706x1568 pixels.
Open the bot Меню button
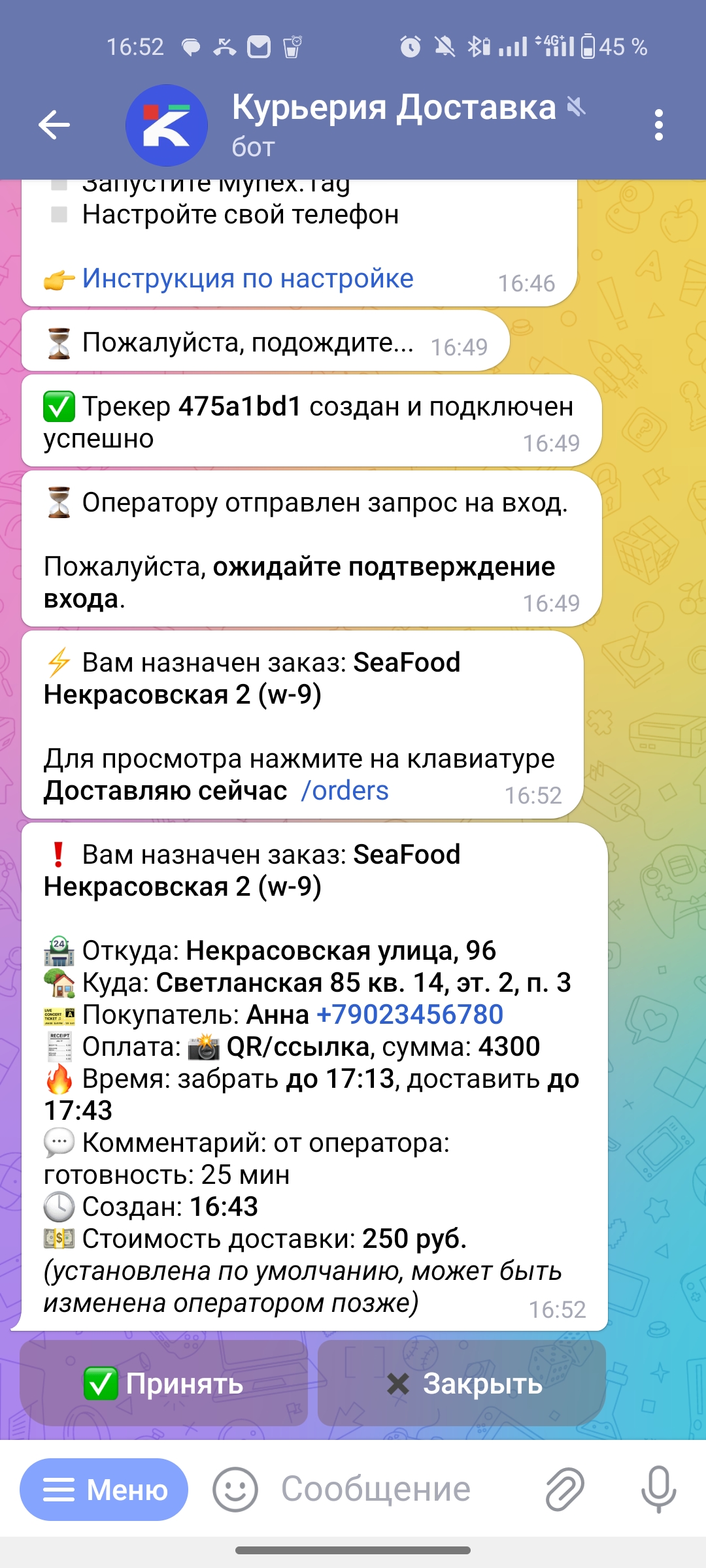(x=105, y=1490)
